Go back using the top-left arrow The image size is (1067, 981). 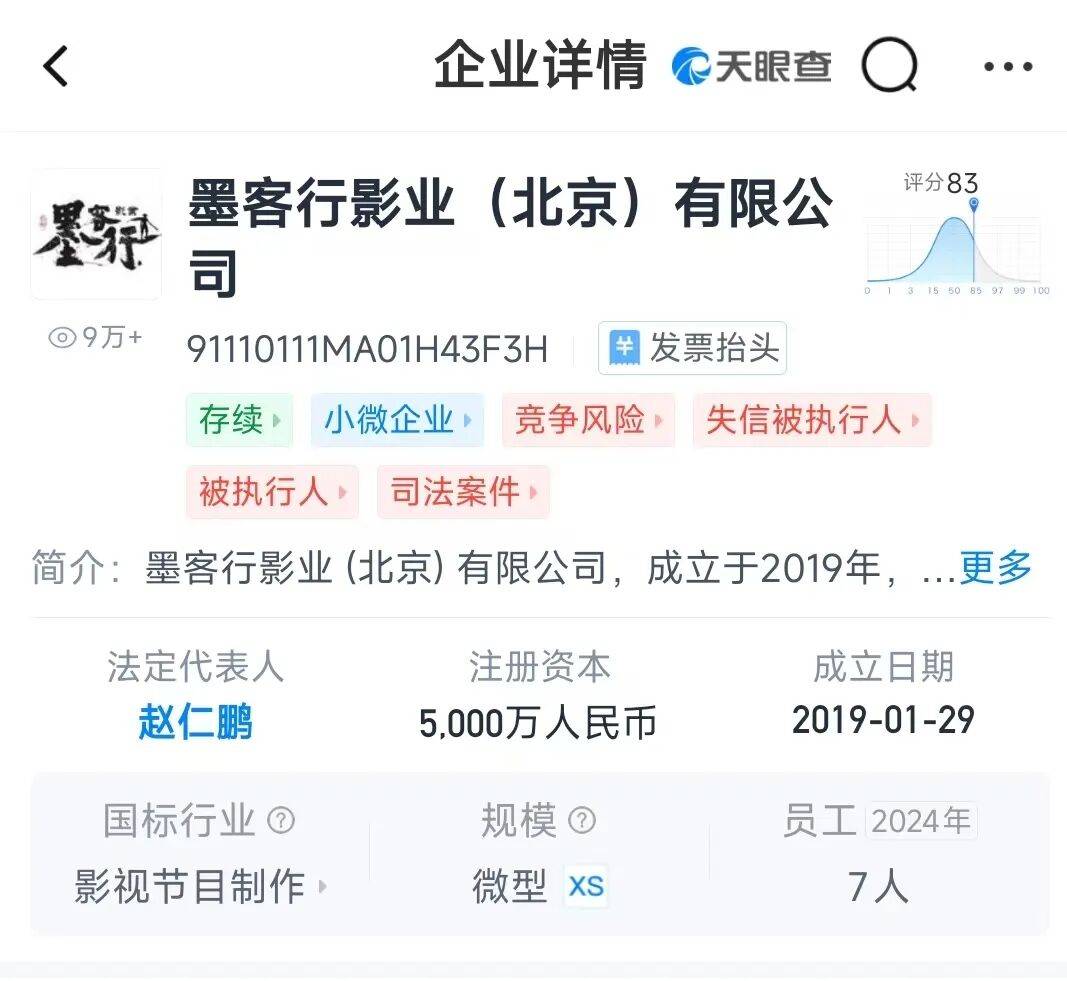tap(56, 66)
